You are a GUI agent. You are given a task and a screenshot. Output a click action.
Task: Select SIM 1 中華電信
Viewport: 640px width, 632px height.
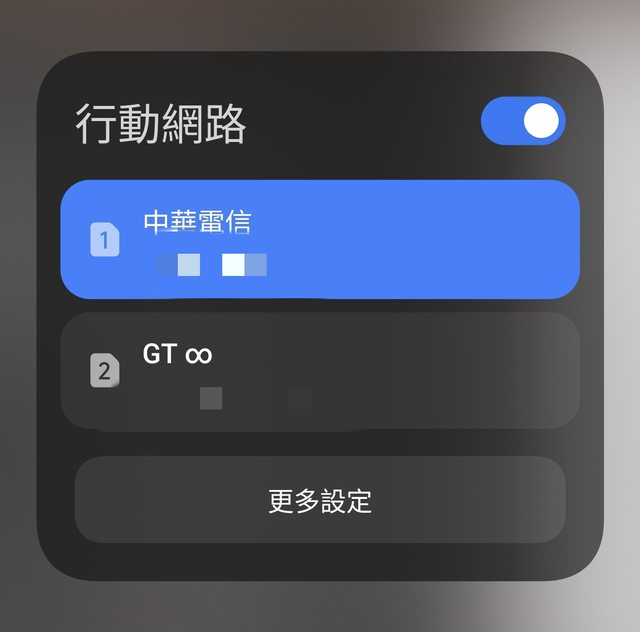pyautogui.click(x=320, y=239)
